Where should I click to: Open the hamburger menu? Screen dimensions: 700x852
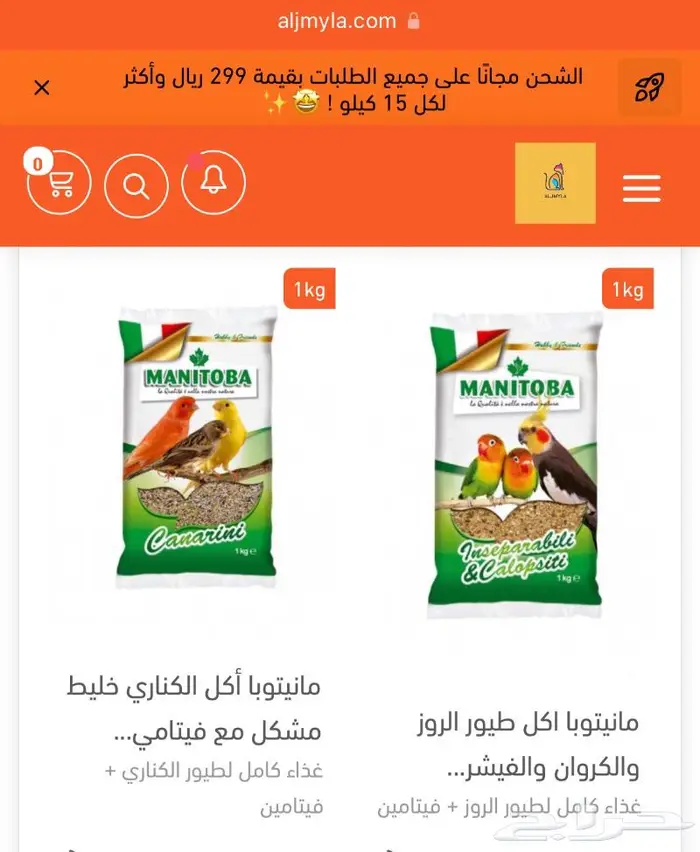[x=641, y=187]
